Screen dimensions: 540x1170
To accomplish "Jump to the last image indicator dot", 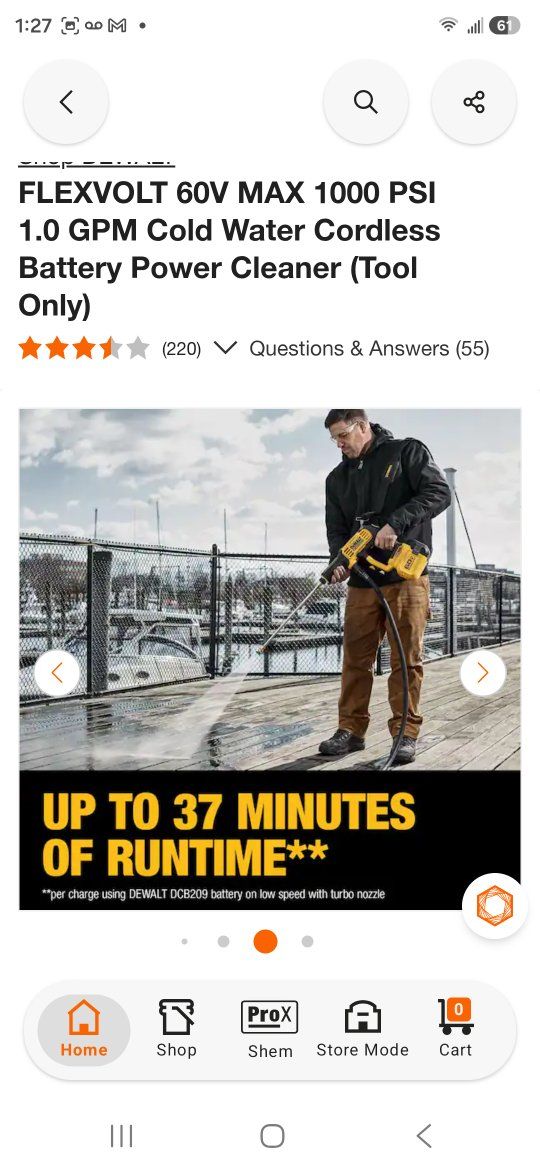I will [x=307, y=942].
